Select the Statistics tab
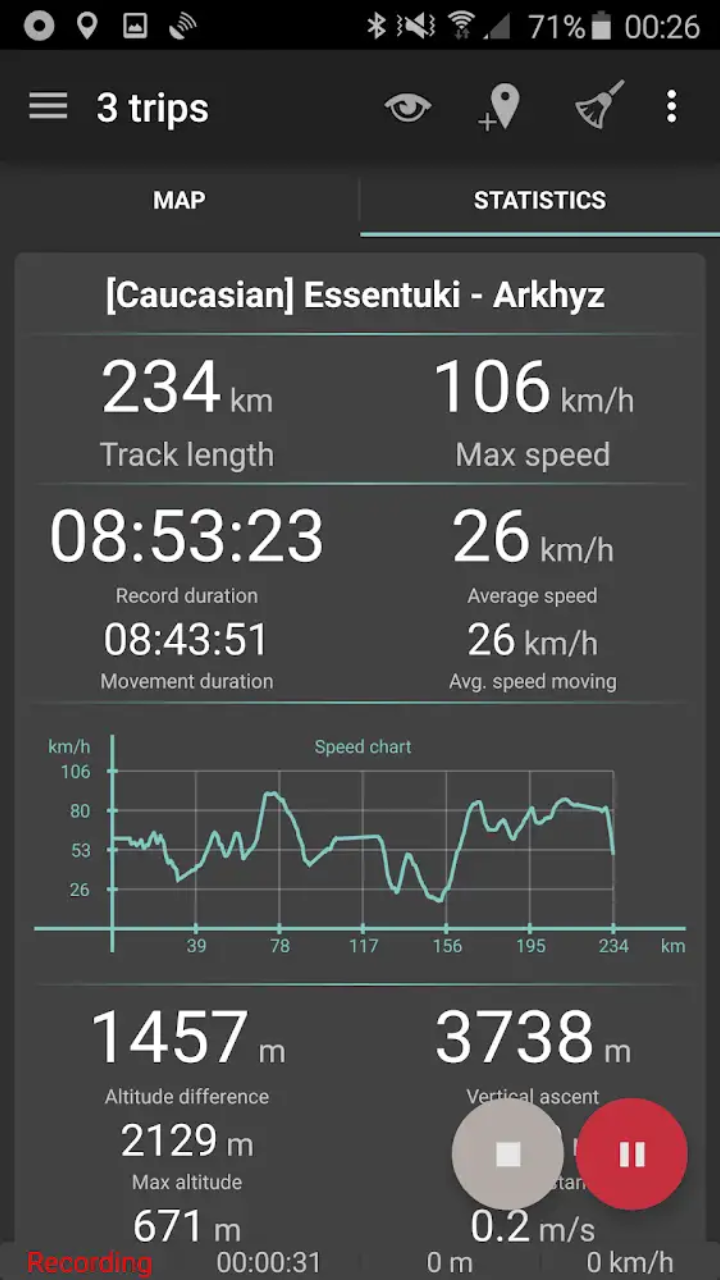 [x=539, y=200]
